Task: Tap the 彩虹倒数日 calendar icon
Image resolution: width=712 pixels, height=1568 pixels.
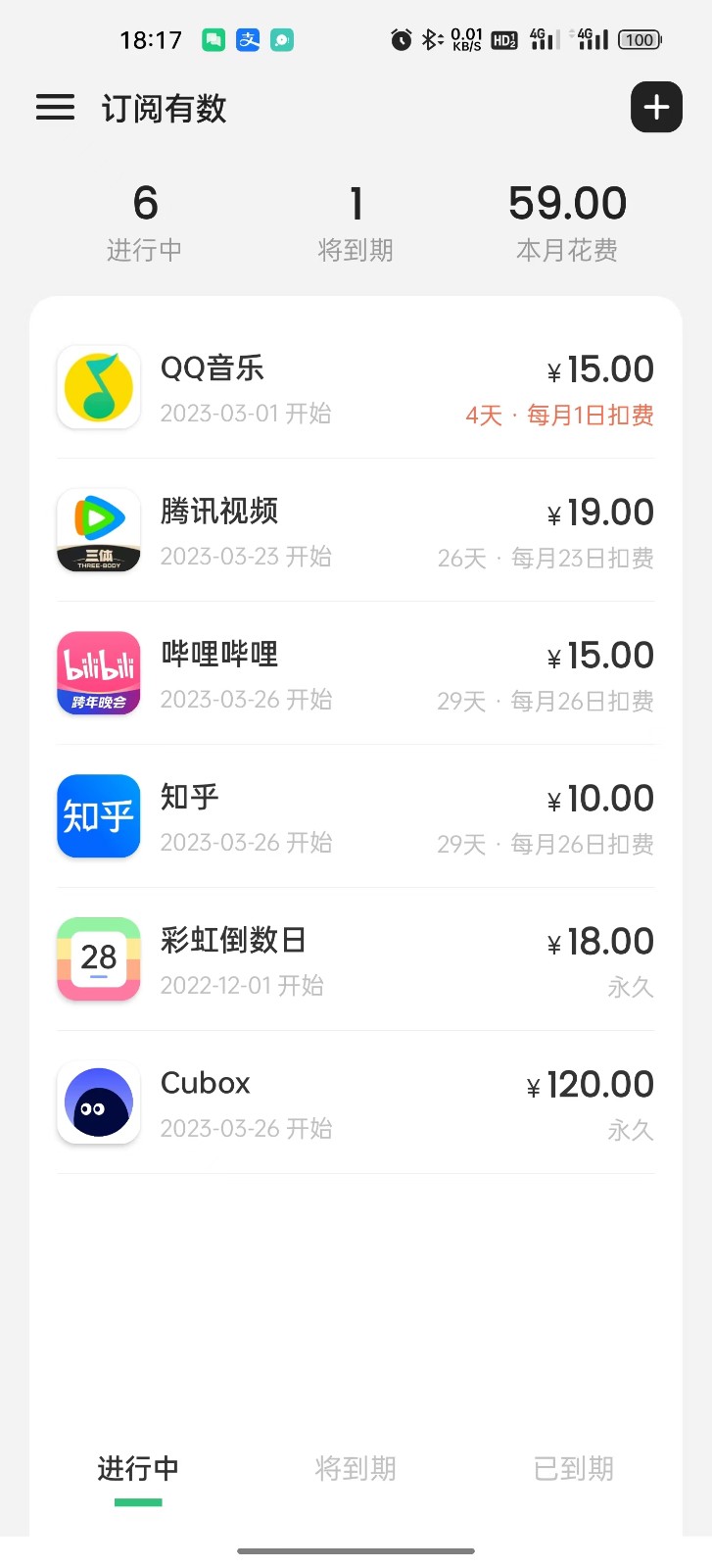Action: (x=98, y=958)
